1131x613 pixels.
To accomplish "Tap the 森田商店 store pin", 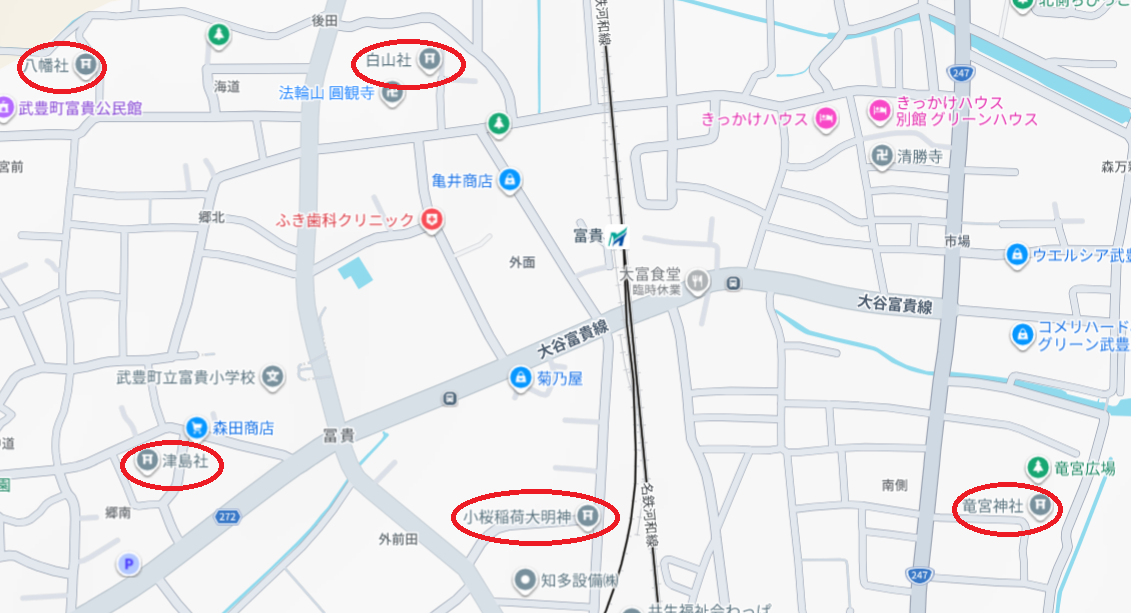I will (x=197, y=427).
